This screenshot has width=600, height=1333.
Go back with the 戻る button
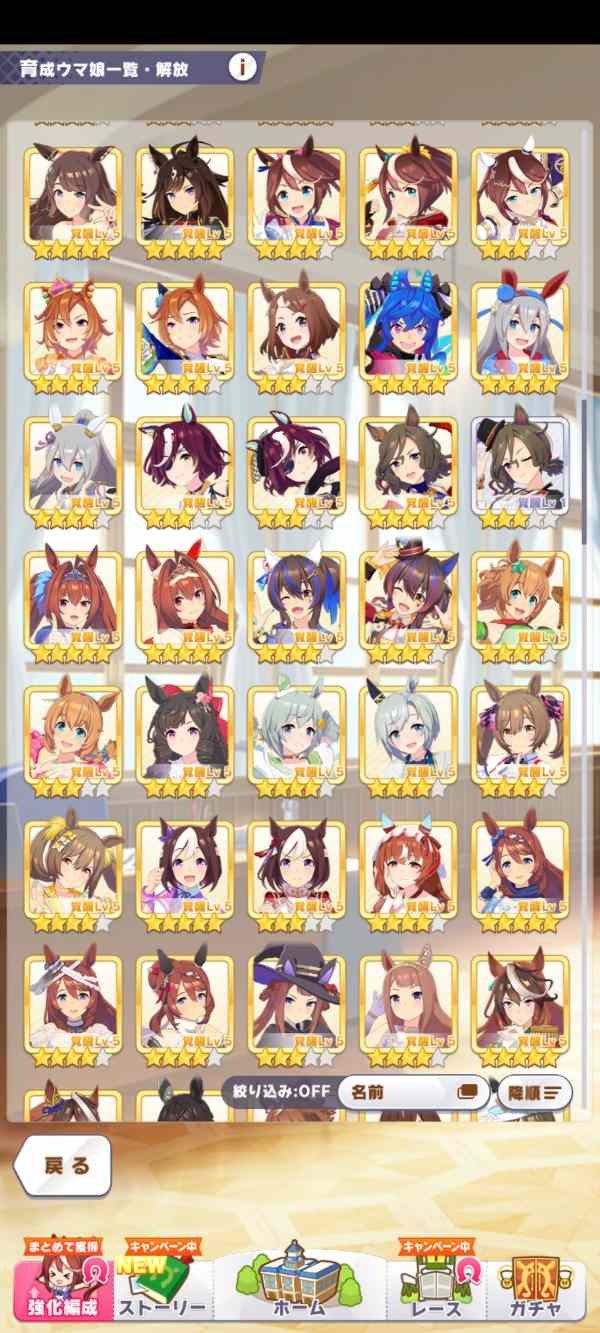[64, 1166]
